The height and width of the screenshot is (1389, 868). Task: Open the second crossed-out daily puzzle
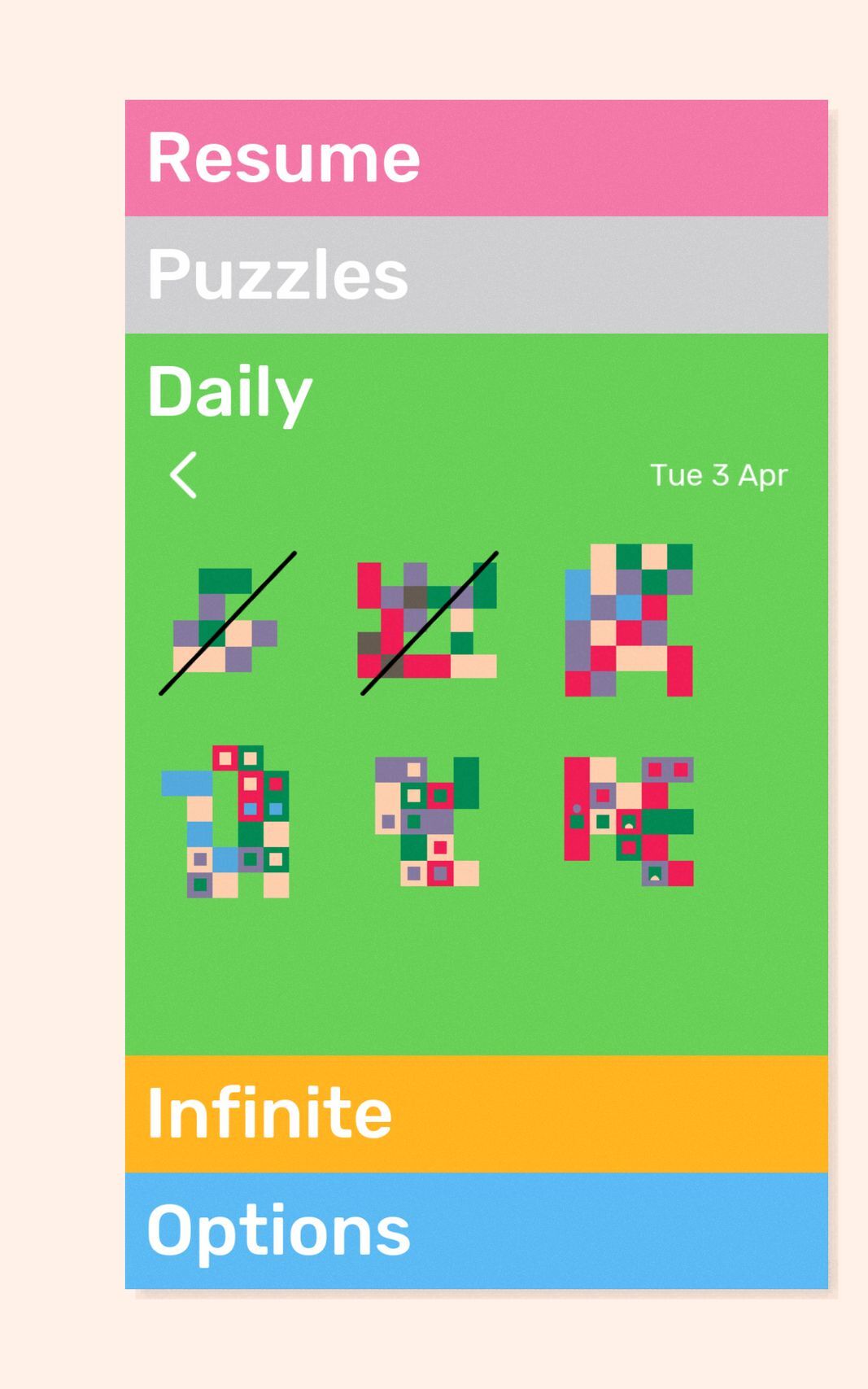point(427,622)
